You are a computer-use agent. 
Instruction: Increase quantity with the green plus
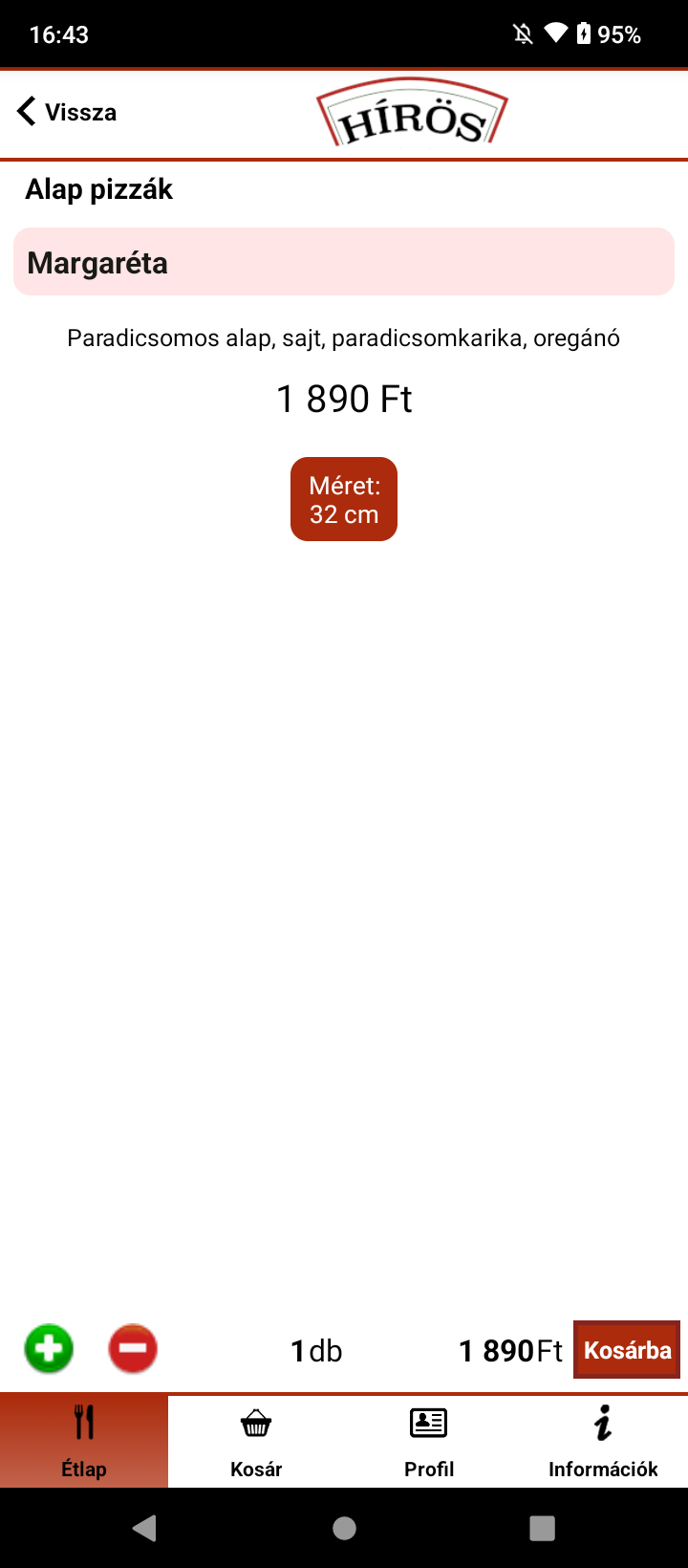pyautogui.click(x=49, y=1349)
